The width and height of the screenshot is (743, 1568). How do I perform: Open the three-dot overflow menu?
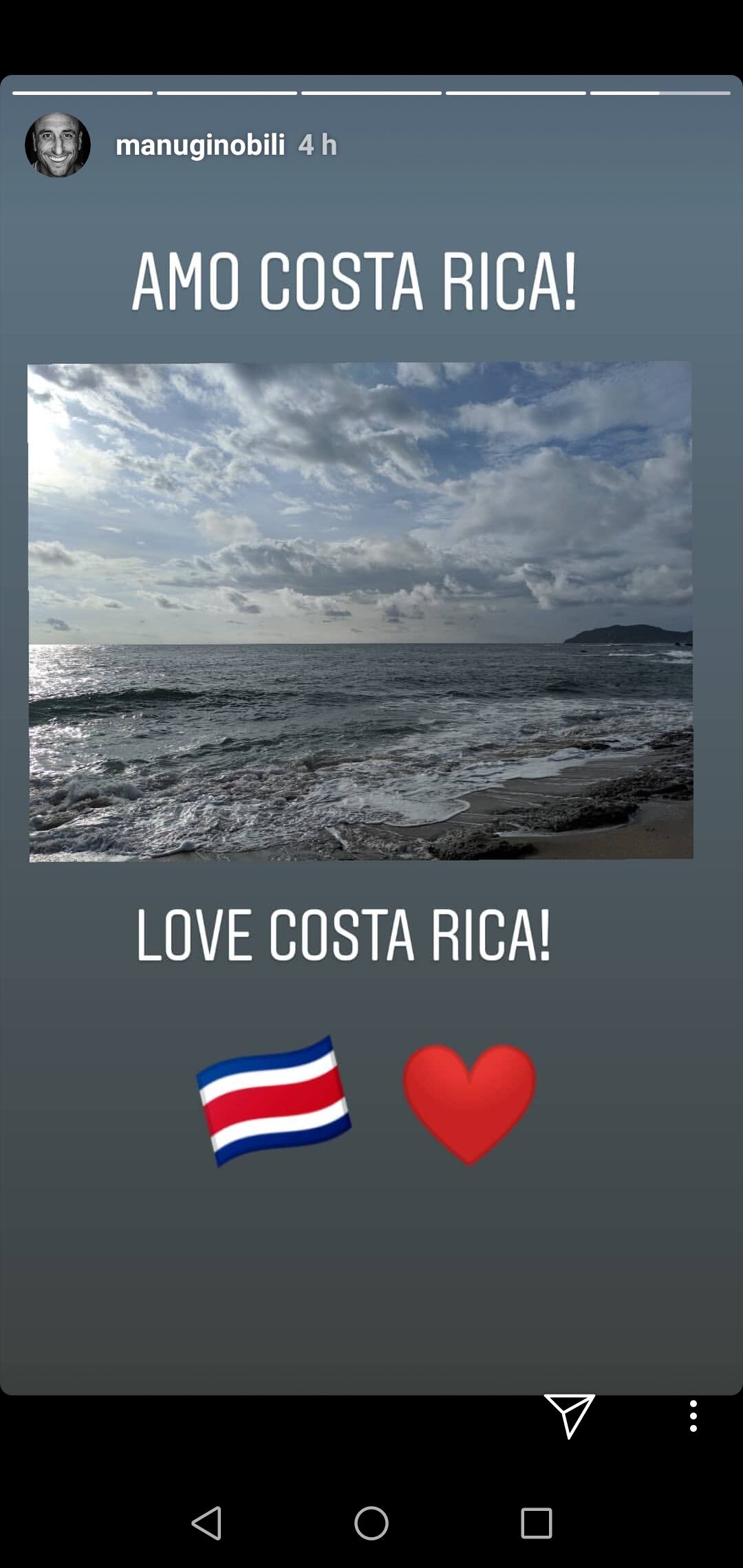coord(693,1416)
